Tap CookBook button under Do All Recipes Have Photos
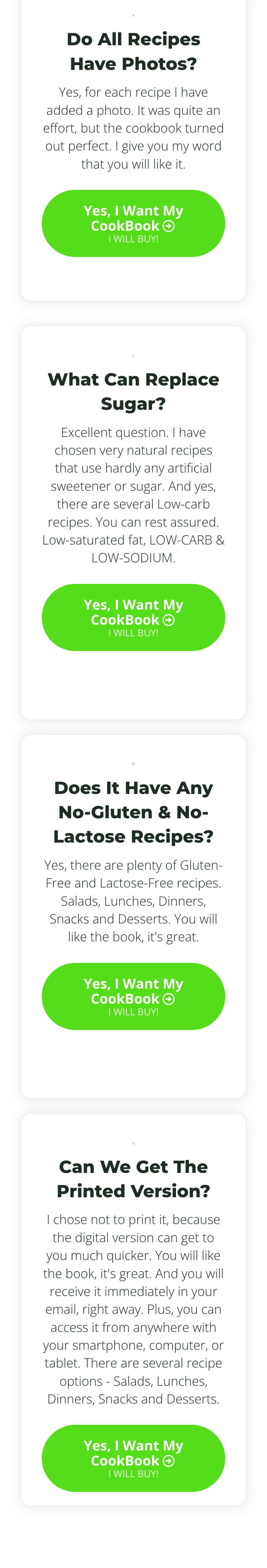 coord(133,223)
